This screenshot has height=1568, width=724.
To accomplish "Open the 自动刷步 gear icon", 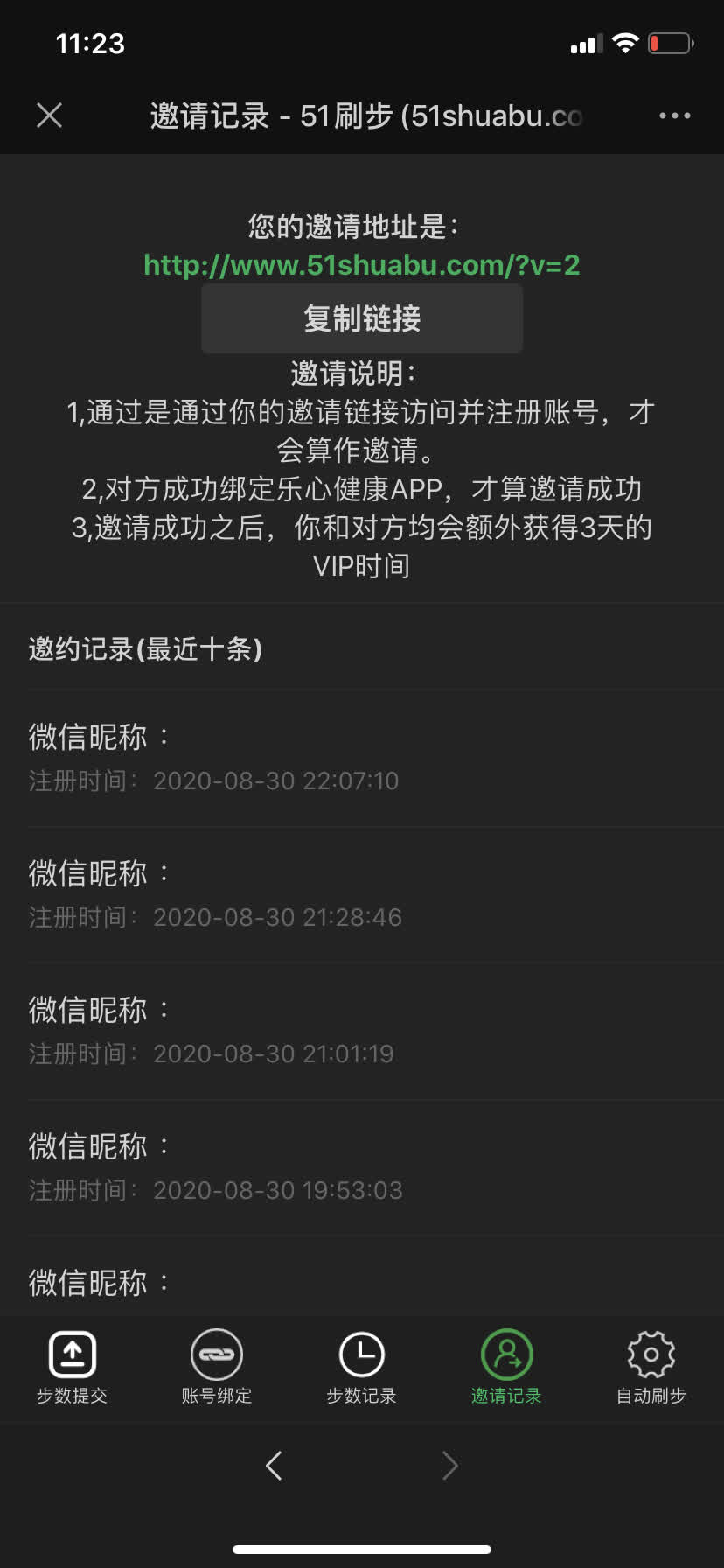I will tap(651, 1352).
